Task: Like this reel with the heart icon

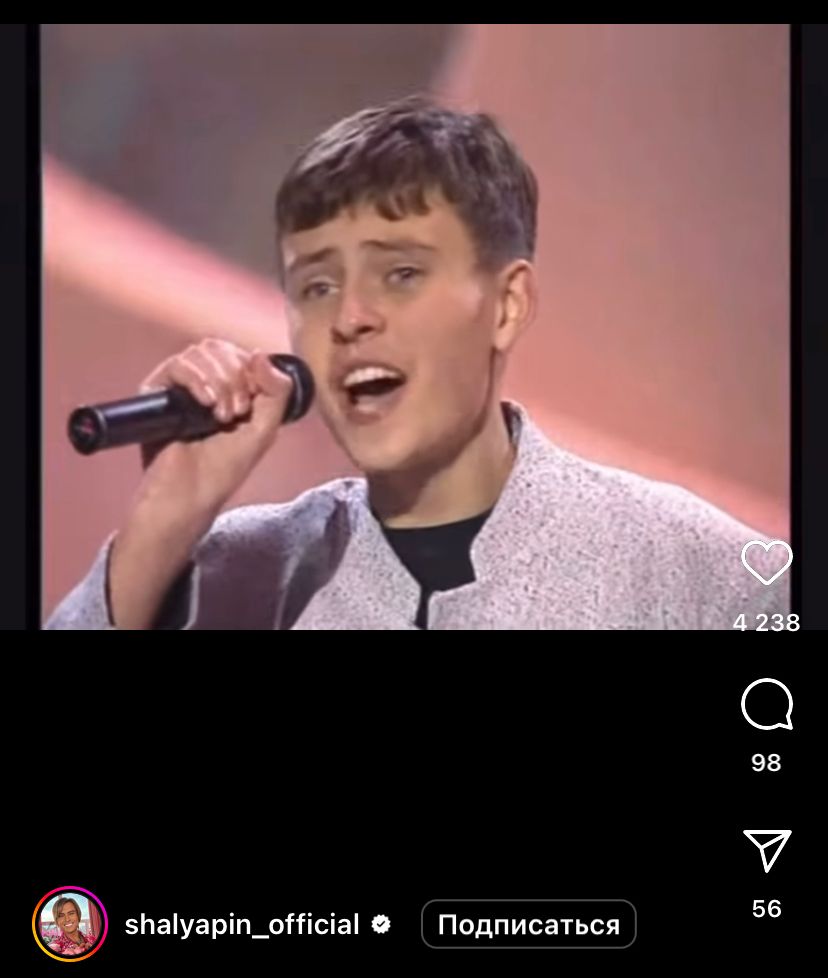Action: [766, 563]
